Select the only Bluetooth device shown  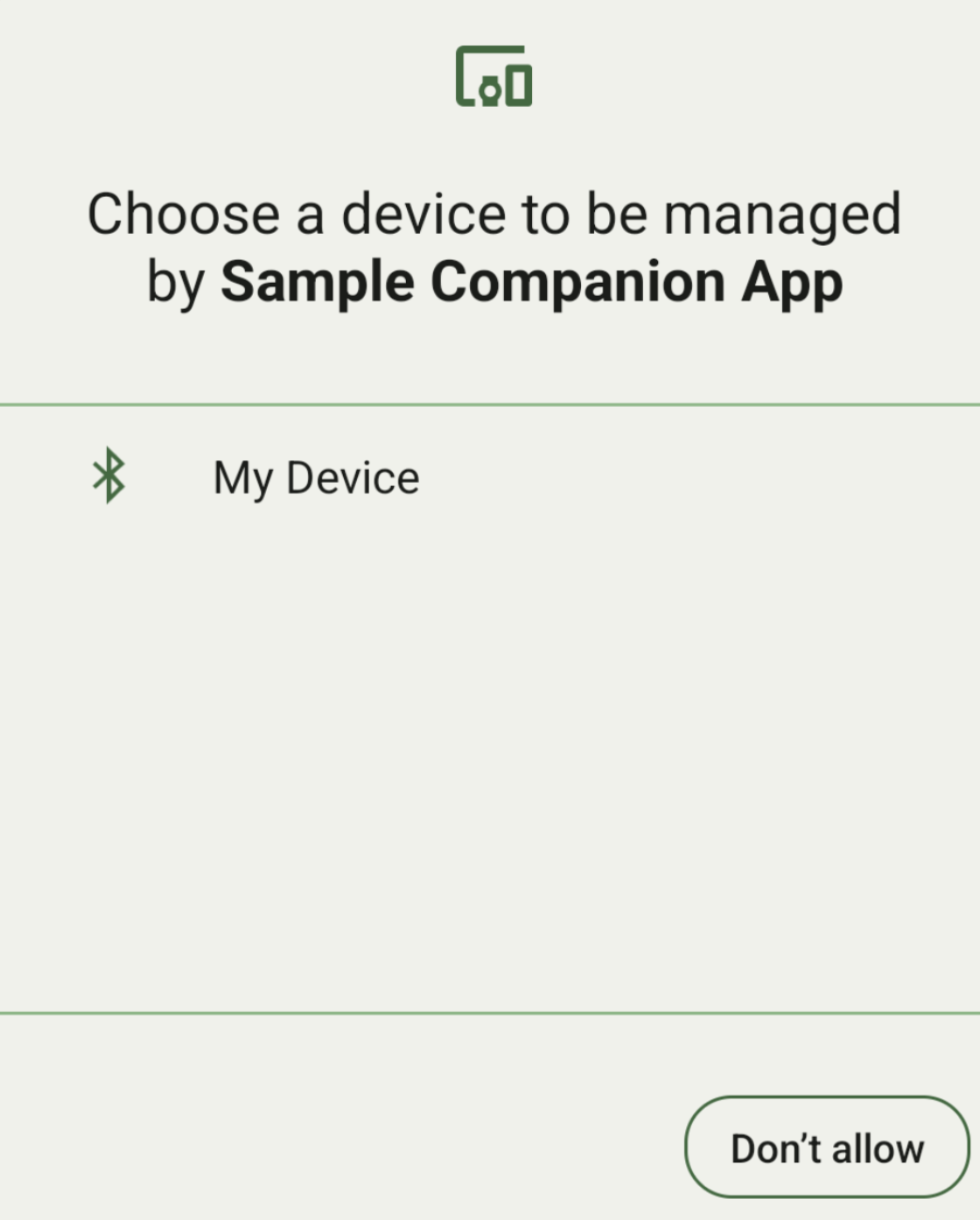316,477
